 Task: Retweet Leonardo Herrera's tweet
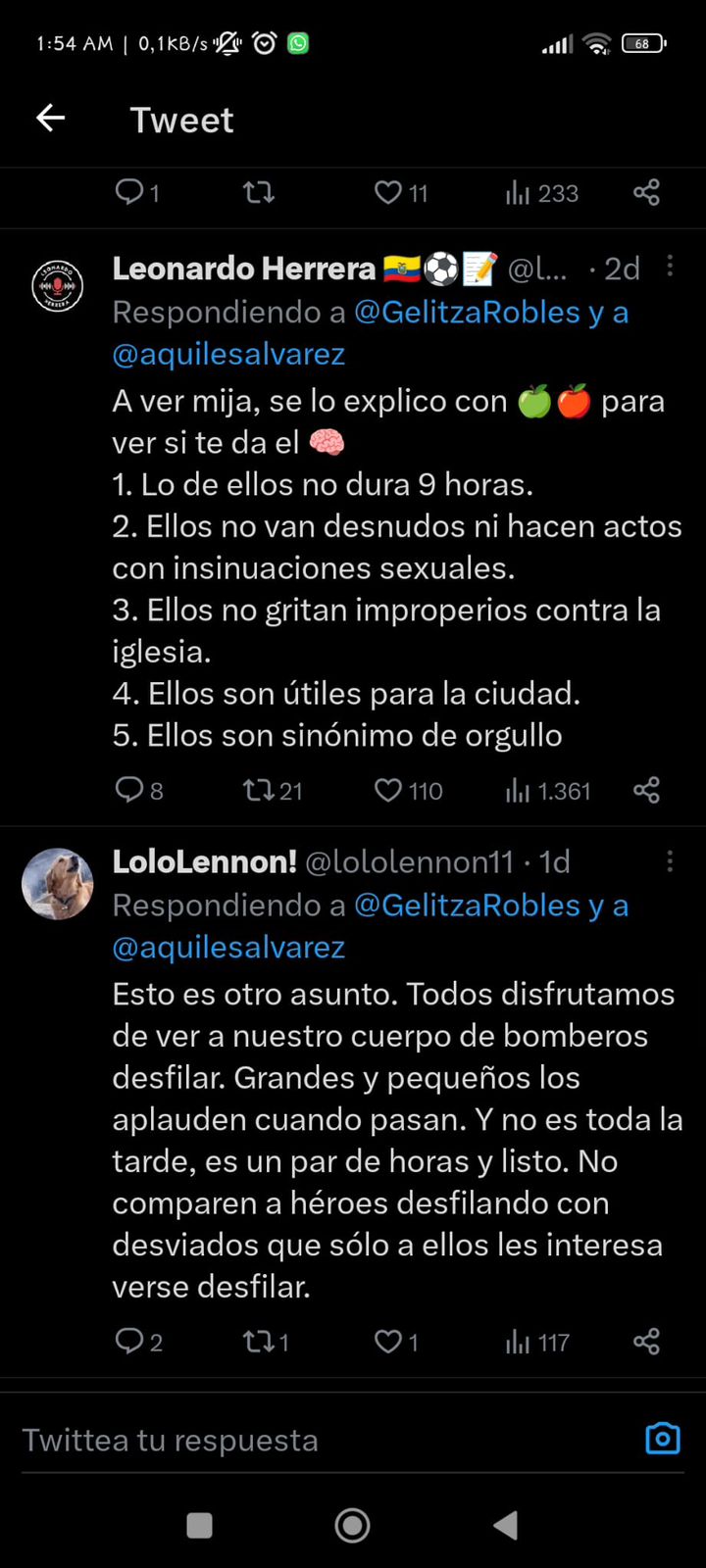coord(259,790)
